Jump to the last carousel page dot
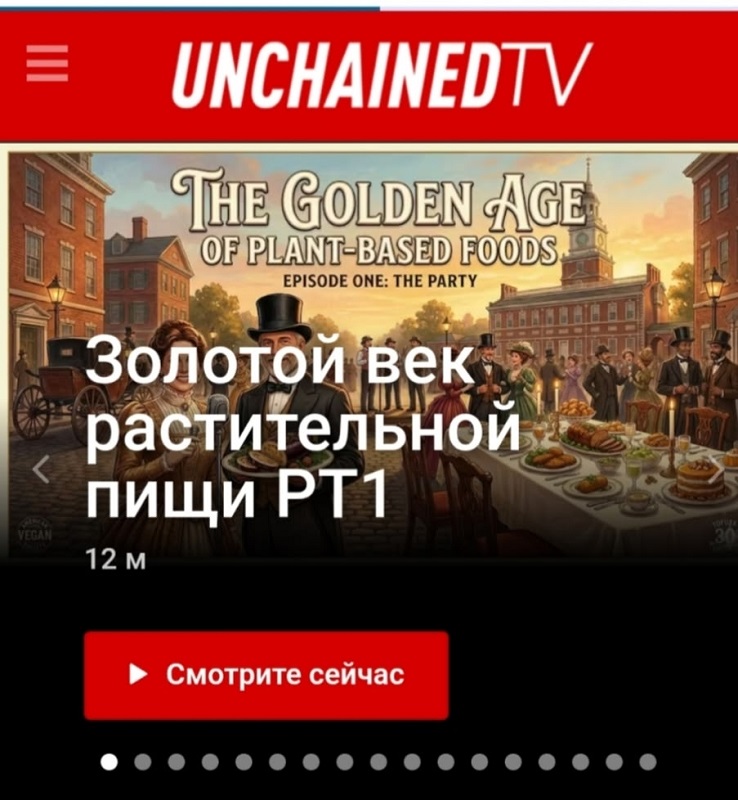 pos(648,762)
